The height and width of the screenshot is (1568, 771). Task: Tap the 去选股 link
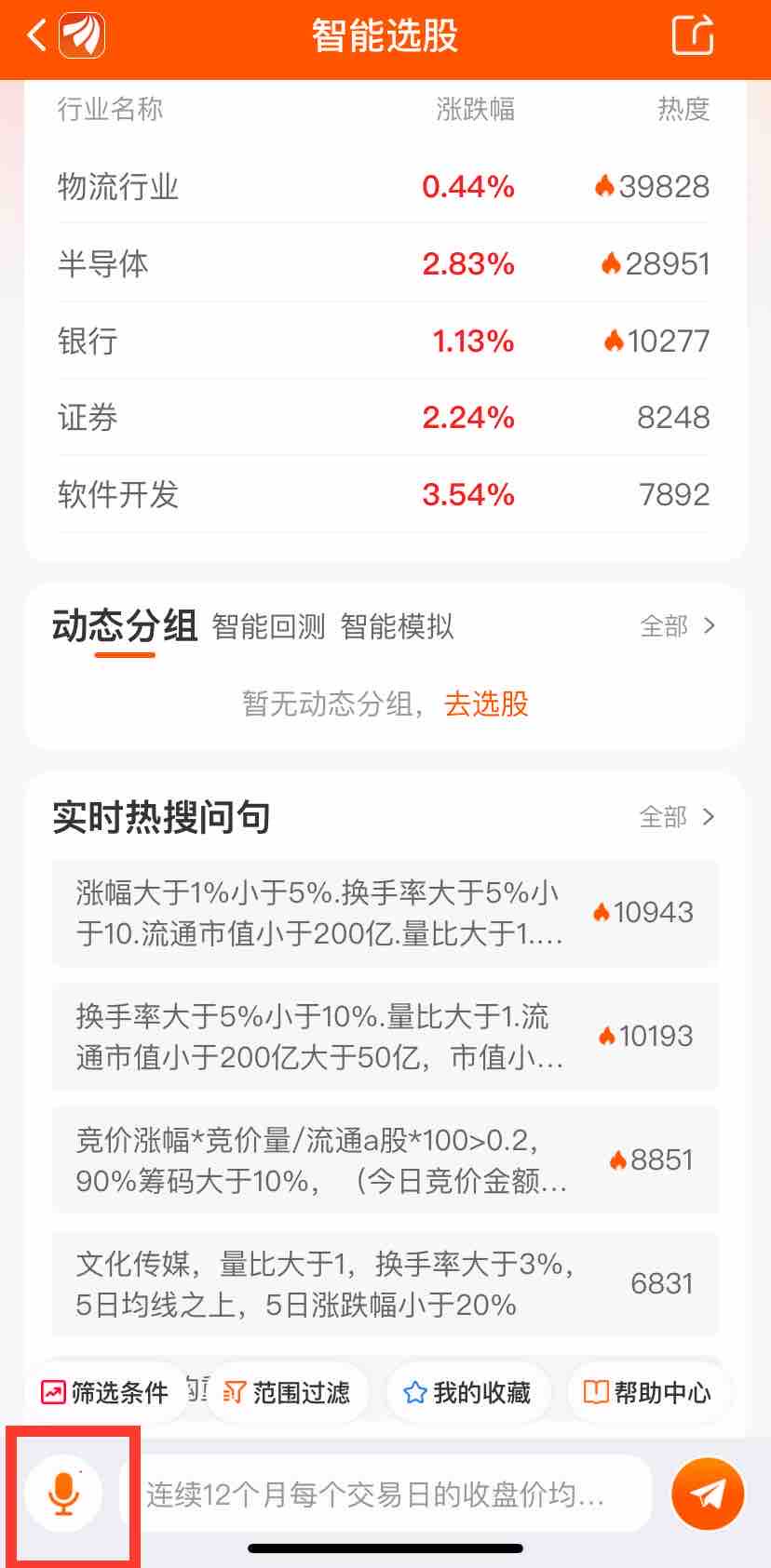(486, 704)
